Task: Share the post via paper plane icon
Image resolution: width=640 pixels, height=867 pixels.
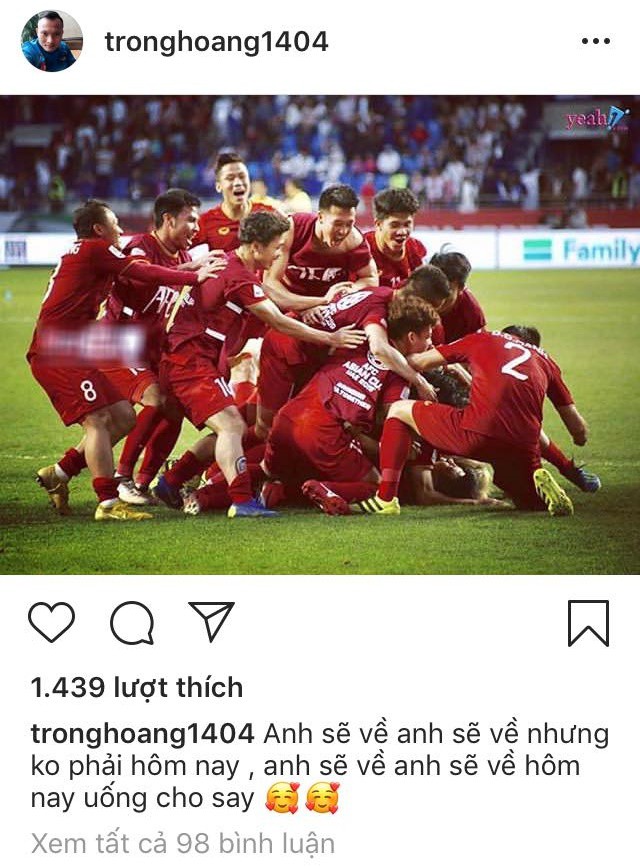Action: pyautogui.click(x=211, y=621)
